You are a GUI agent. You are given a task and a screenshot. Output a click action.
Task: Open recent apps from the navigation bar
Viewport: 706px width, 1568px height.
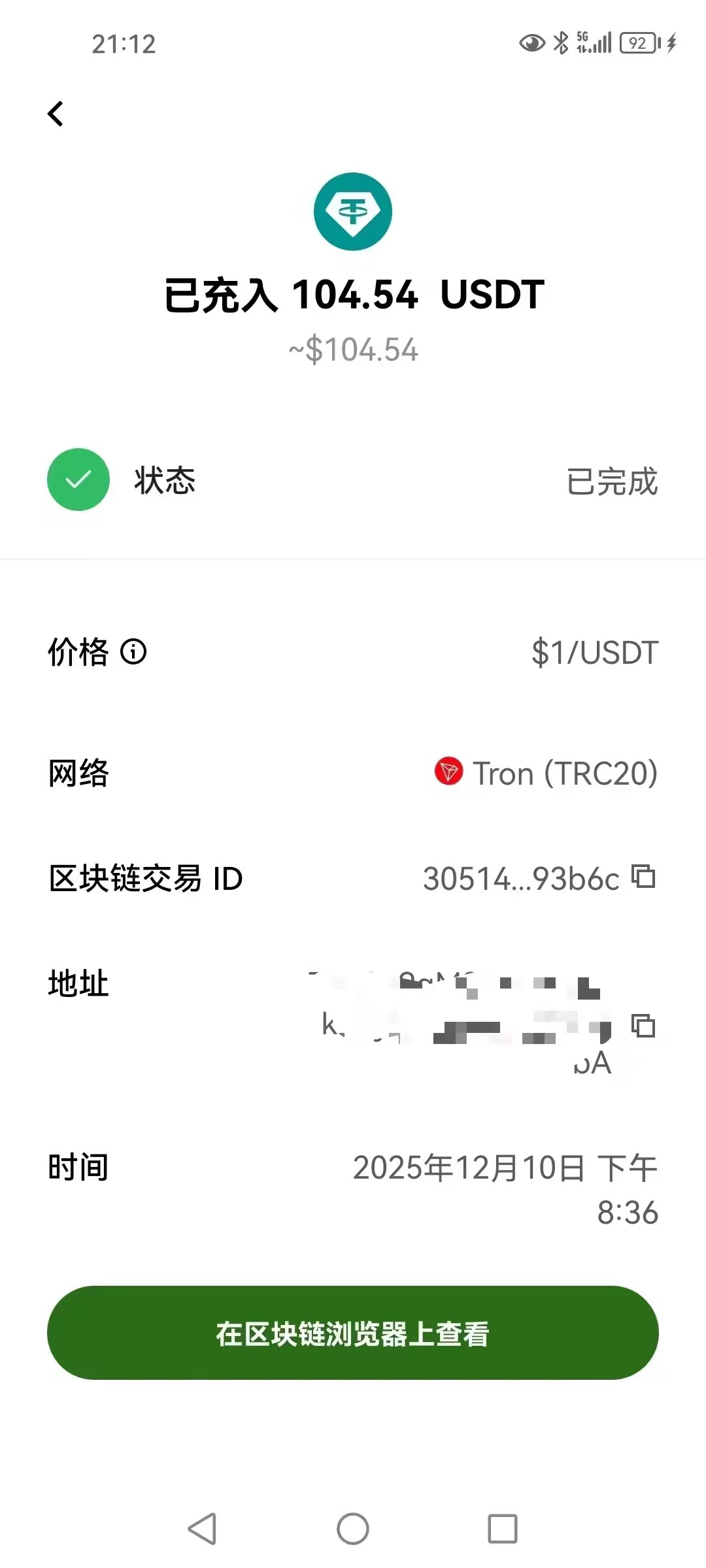coord(502,1529)
